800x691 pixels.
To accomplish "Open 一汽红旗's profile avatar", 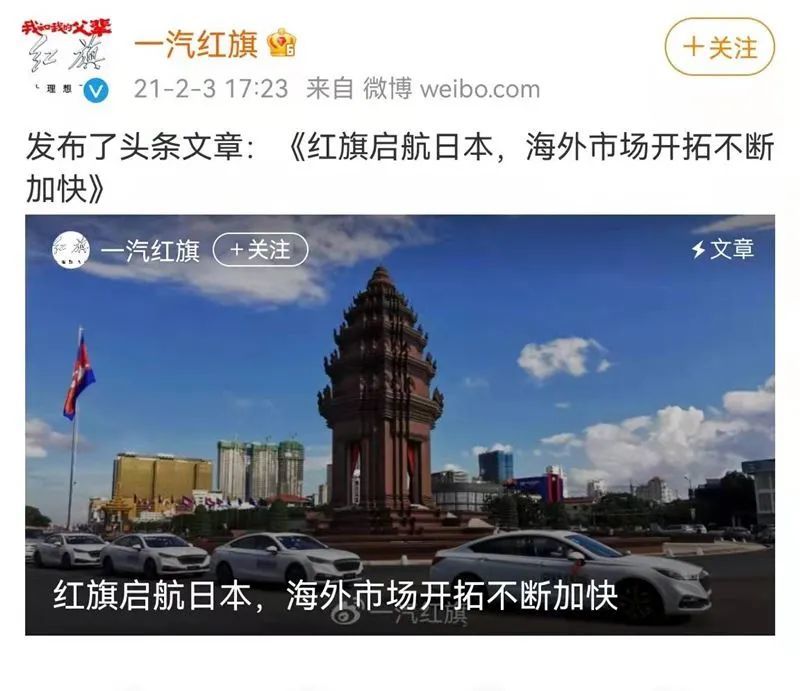I will click(x=67, y=58).
